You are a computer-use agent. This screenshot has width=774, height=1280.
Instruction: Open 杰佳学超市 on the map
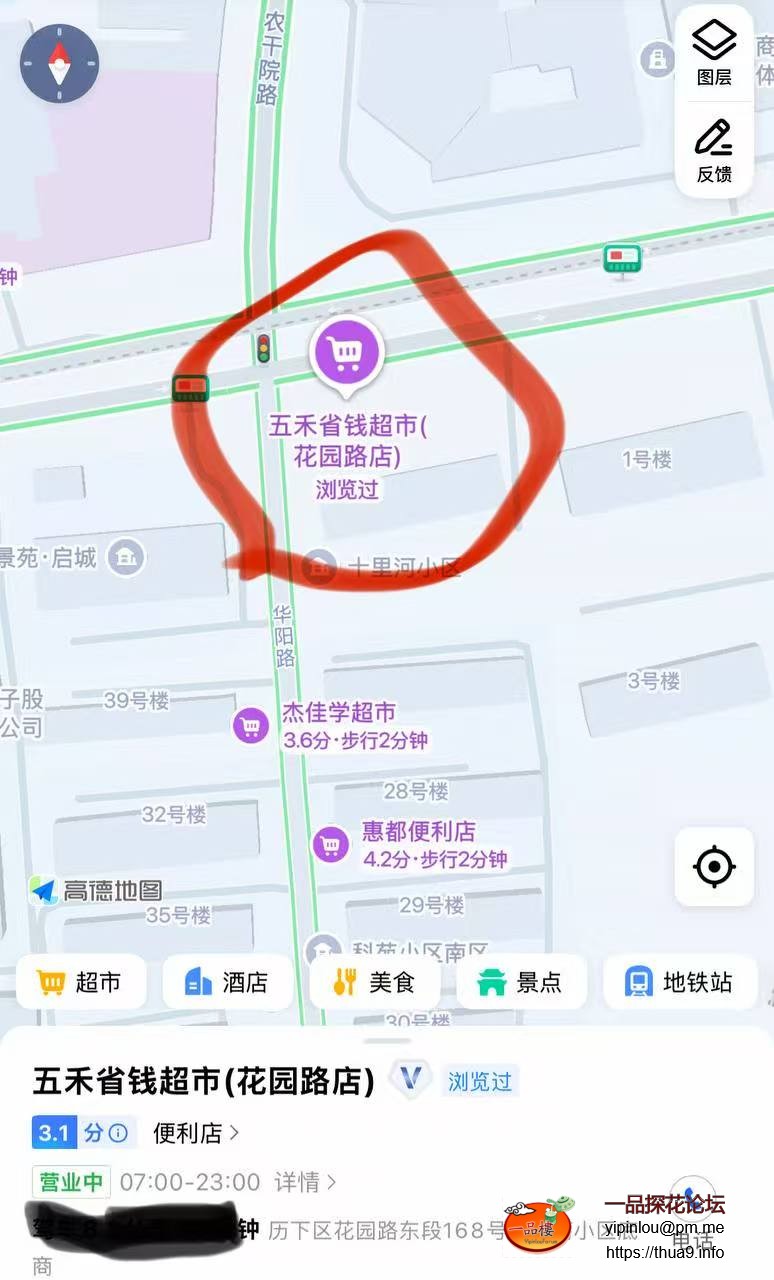pyautogui.click(x=251, y=725)
